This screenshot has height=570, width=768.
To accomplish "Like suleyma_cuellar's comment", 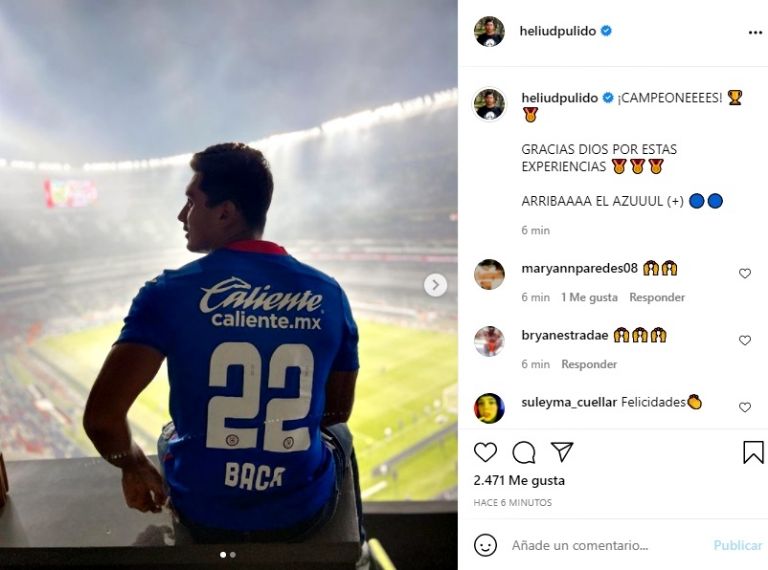I will point(745,408).
